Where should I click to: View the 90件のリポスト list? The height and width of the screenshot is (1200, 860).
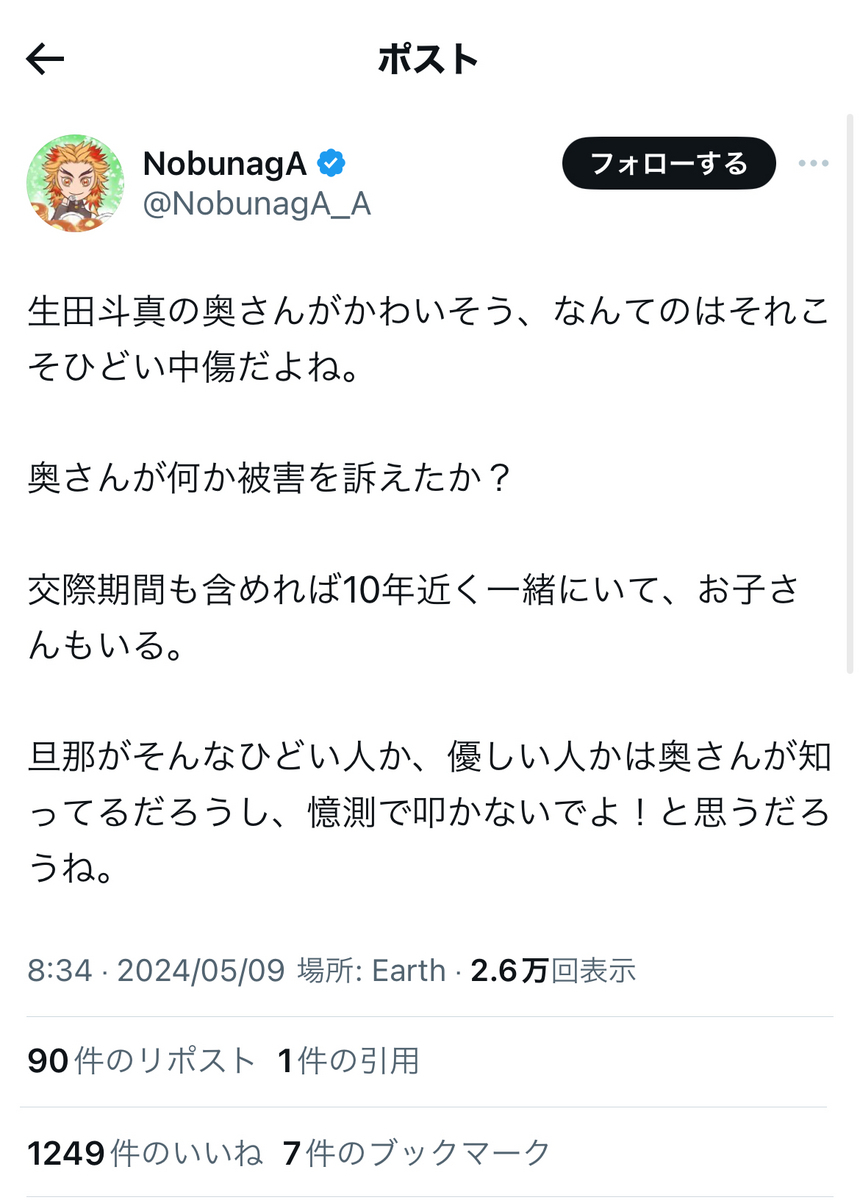[x=141, y=1061]
